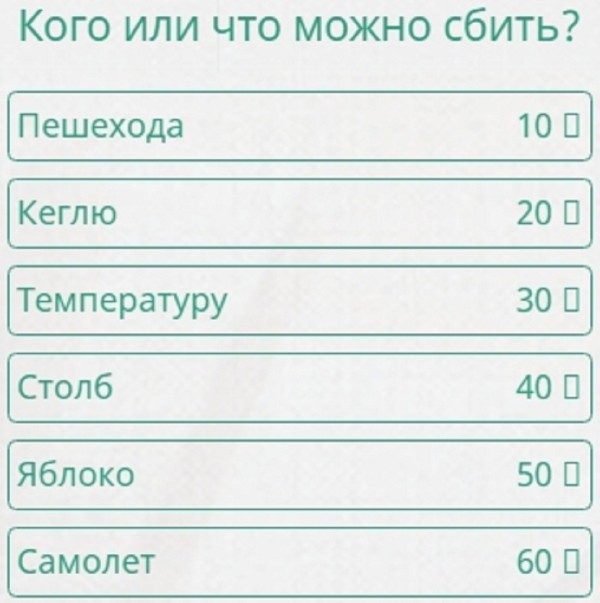Select the answer Пешехода

point(297,126)
